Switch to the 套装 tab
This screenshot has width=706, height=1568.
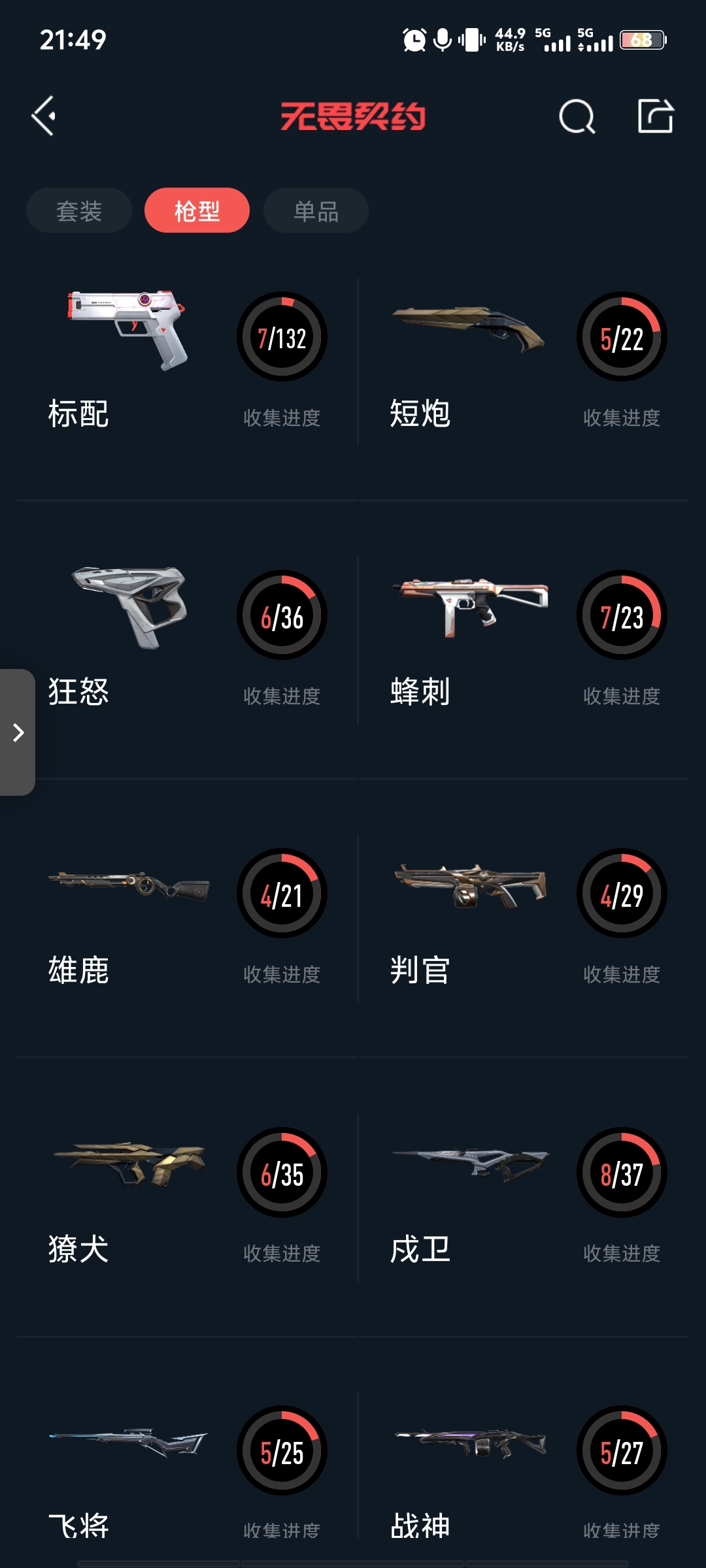[79, 210]
